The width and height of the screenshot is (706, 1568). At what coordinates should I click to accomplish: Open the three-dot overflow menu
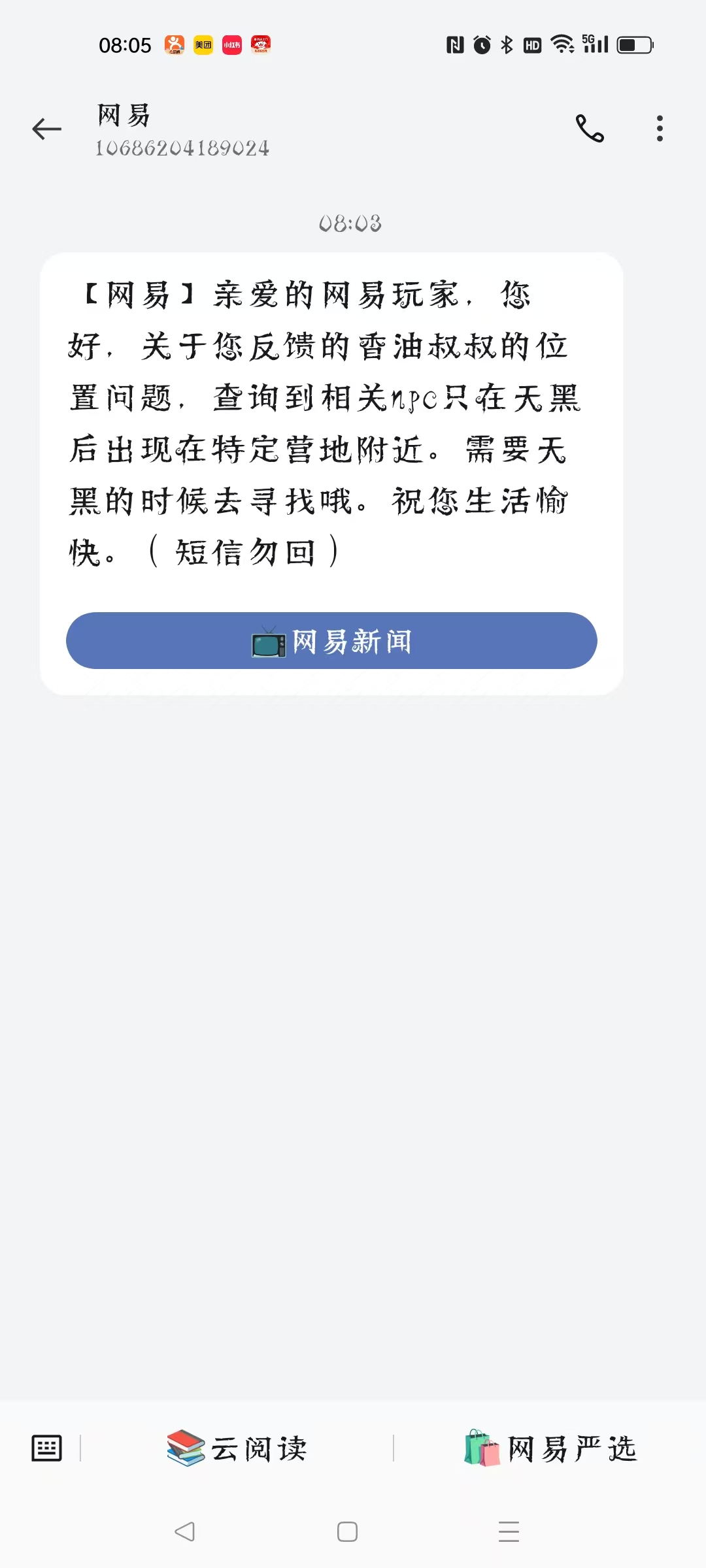coord(660,128)
